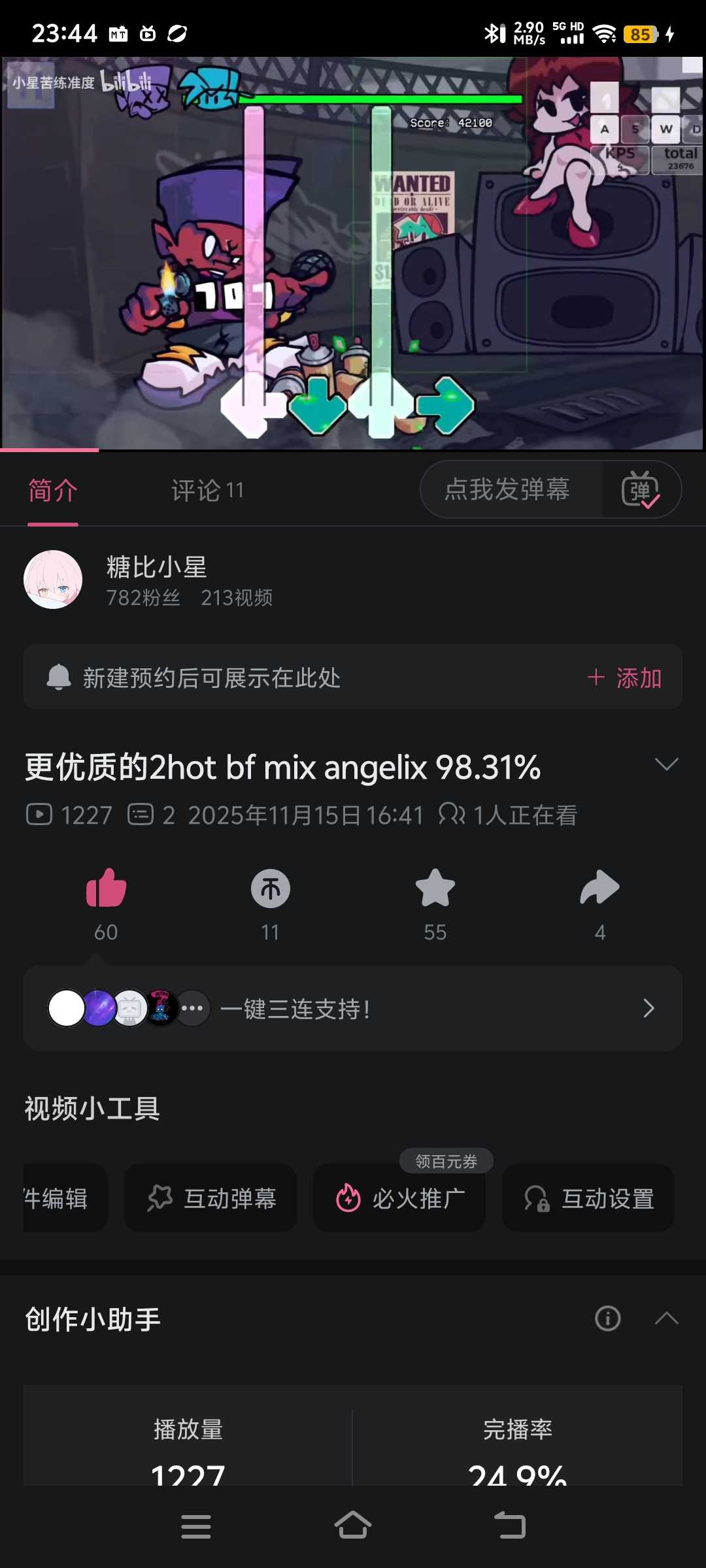Open 糖比小星's profile avatar

(53, 580)
